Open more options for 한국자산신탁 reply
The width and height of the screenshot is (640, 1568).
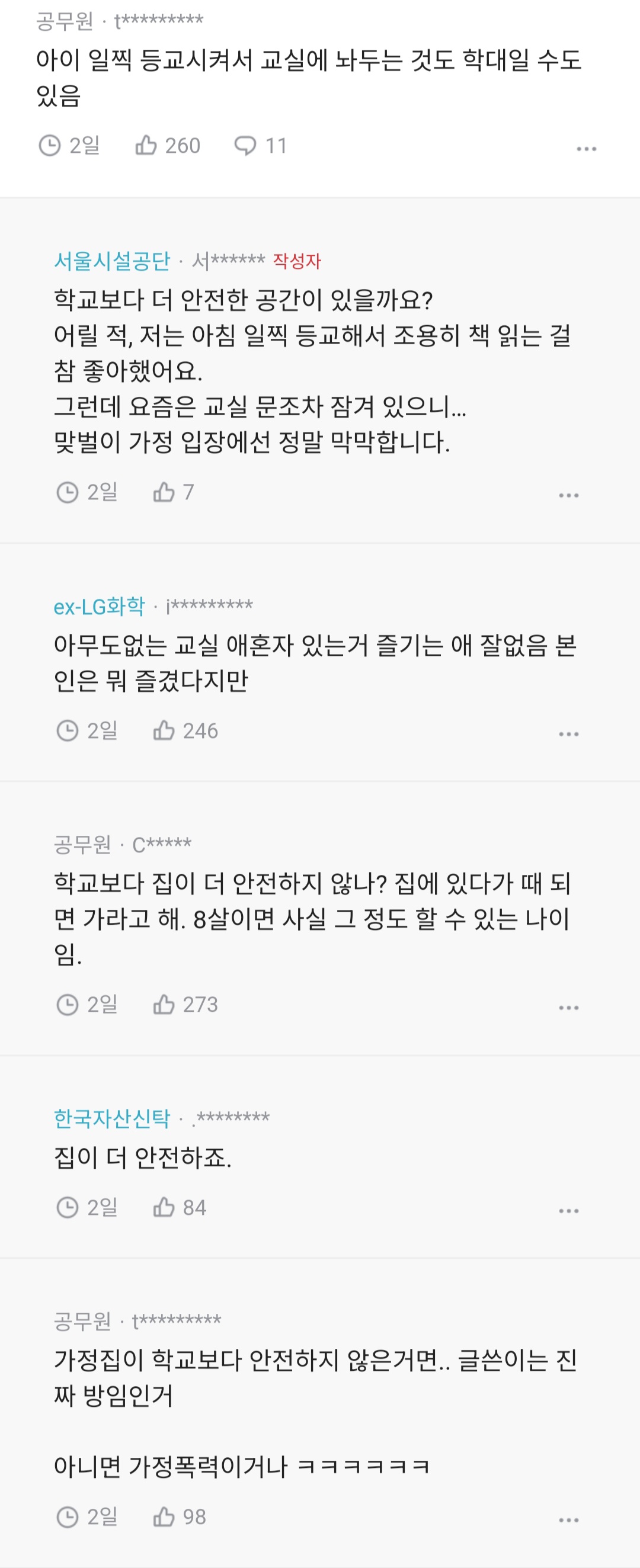(568, 1211)
